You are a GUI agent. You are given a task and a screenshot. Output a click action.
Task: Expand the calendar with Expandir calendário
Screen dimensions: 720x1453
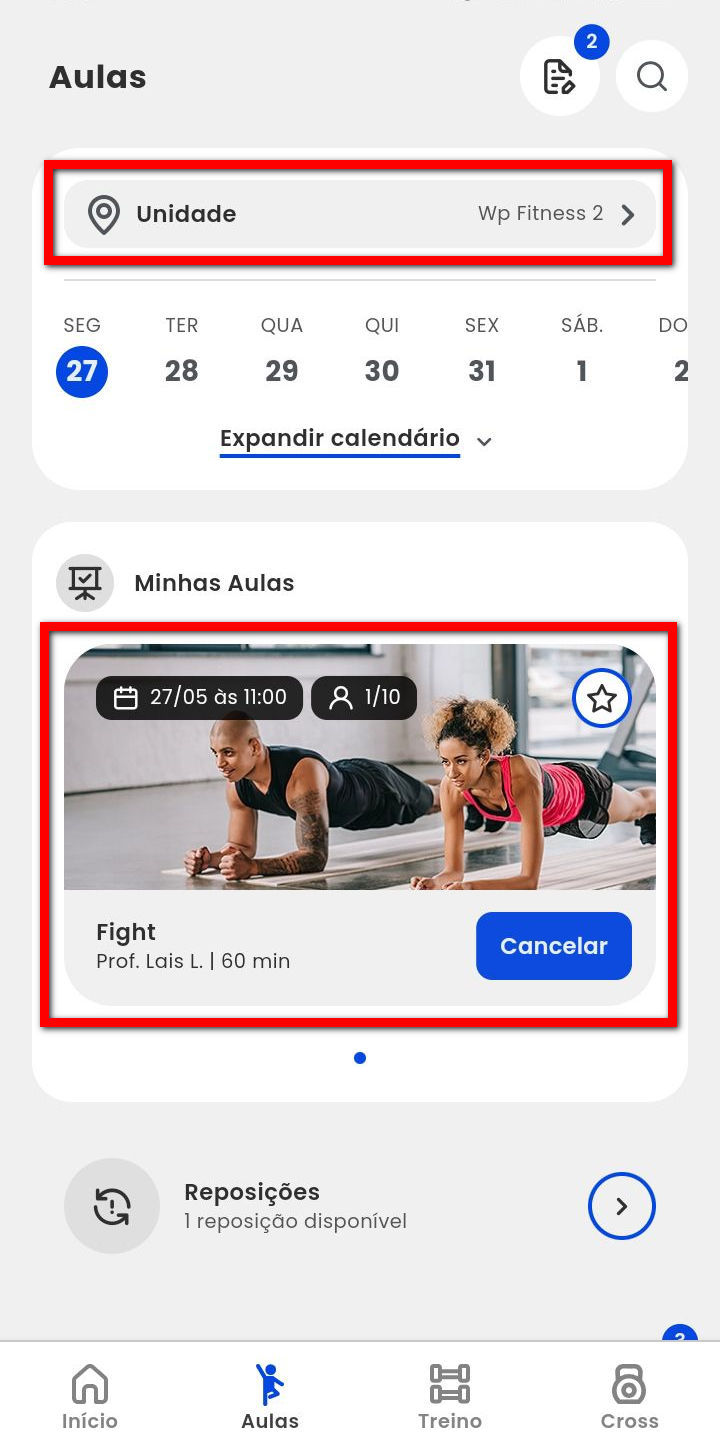(355, 439)
